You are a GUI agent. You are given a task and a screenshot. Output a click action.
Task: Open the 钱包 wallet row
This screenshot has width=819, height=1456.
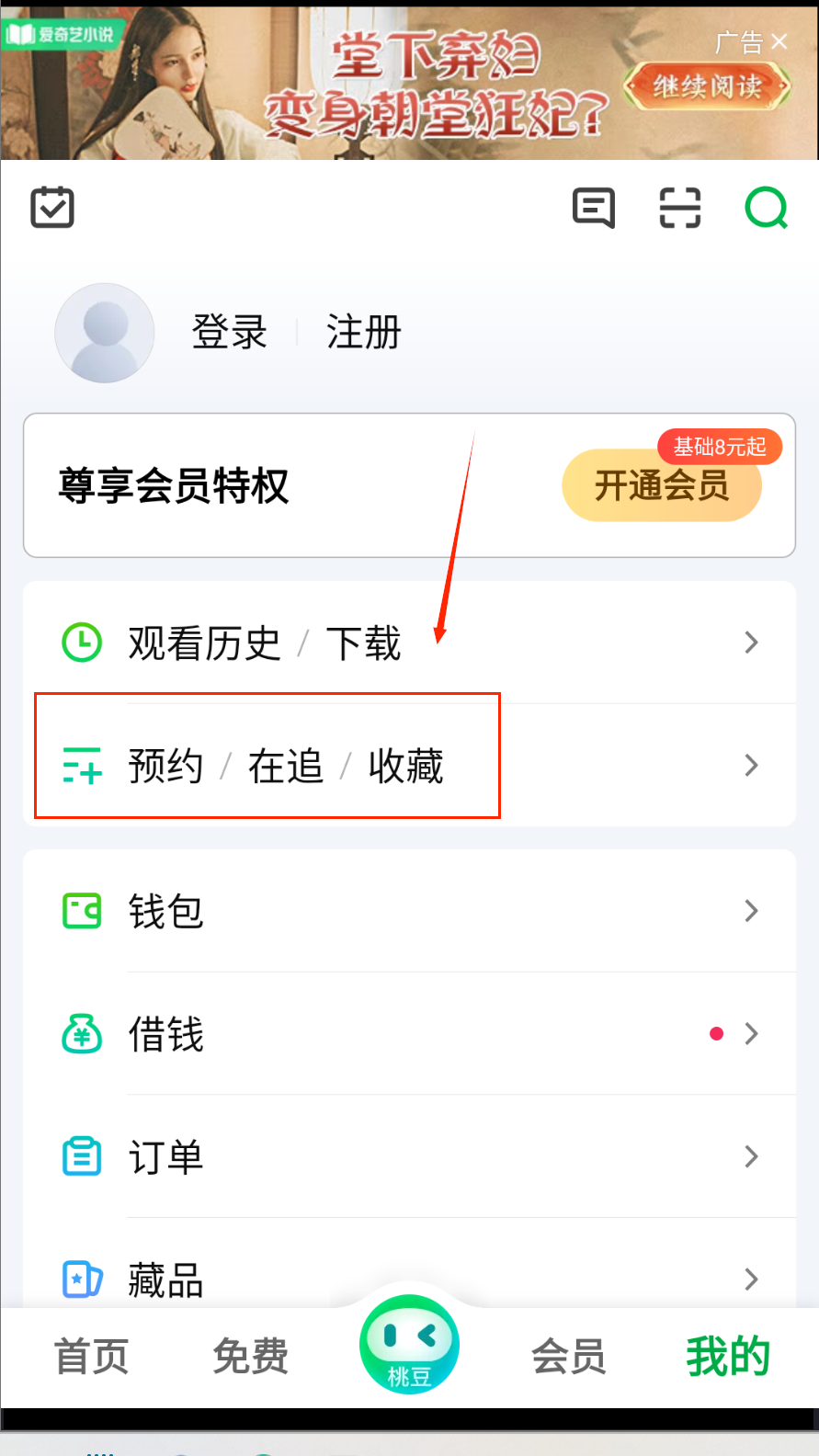(409, 911)
